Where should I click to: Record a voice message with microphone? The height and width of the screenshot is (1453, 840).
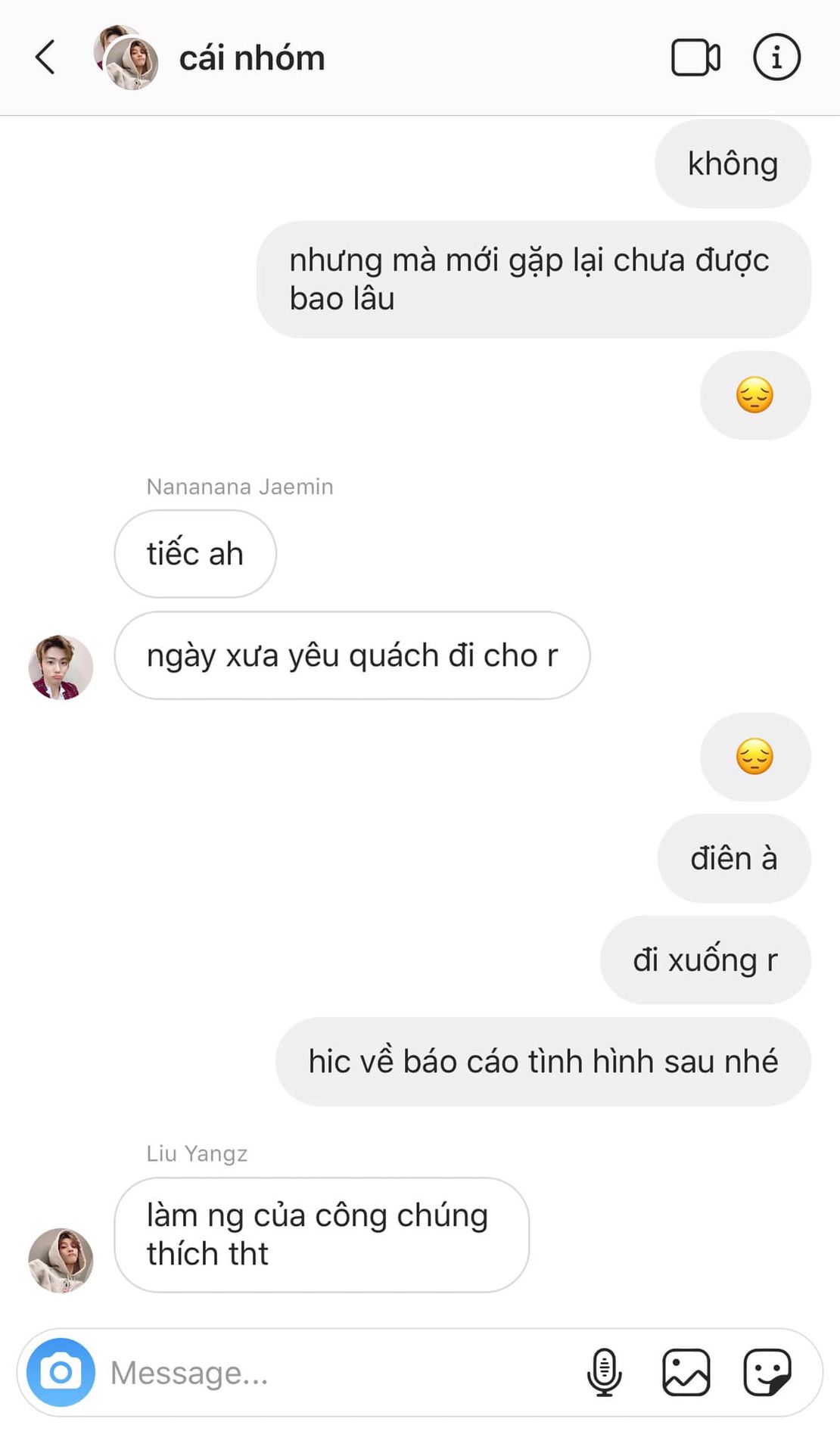tap(604, 1372)
